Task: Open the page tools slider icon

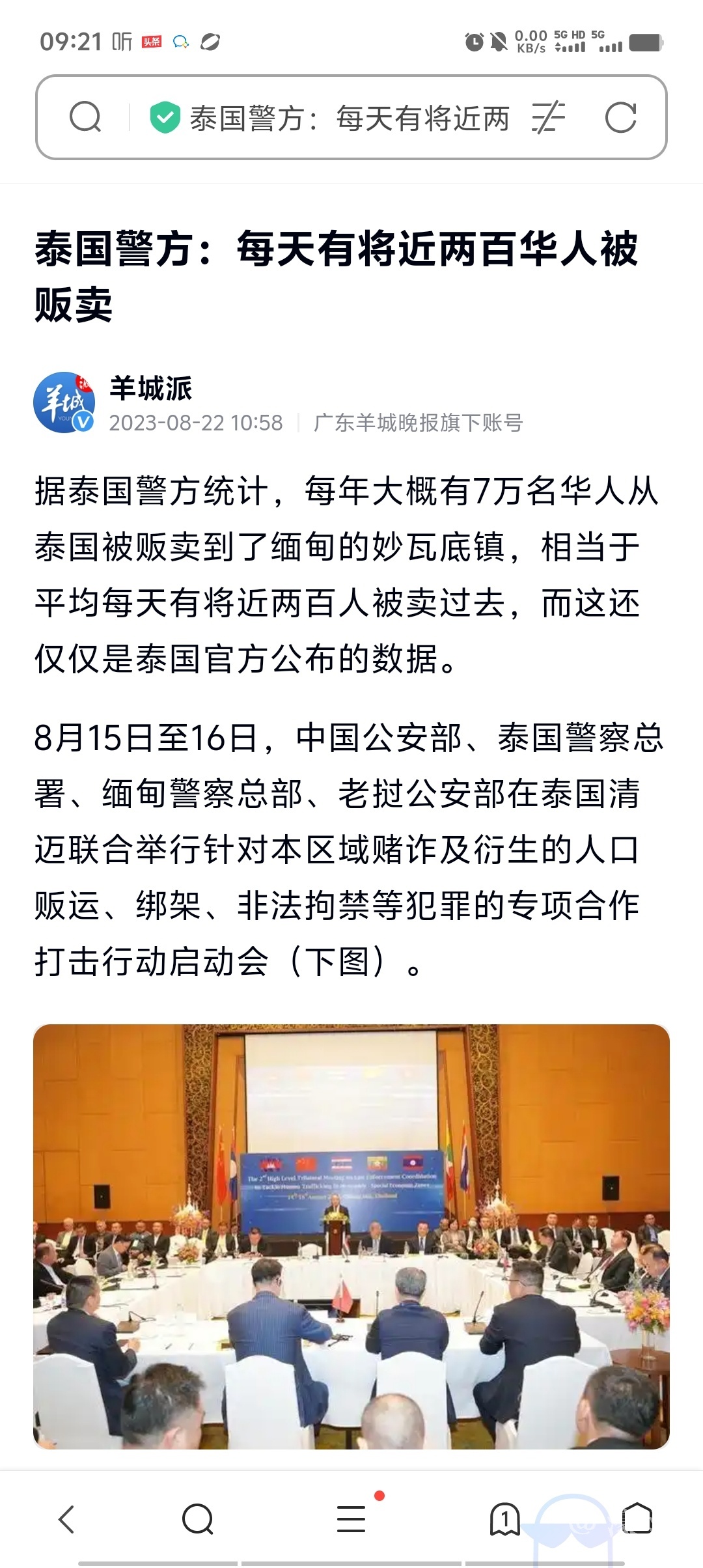Action: tap(548, 118)
